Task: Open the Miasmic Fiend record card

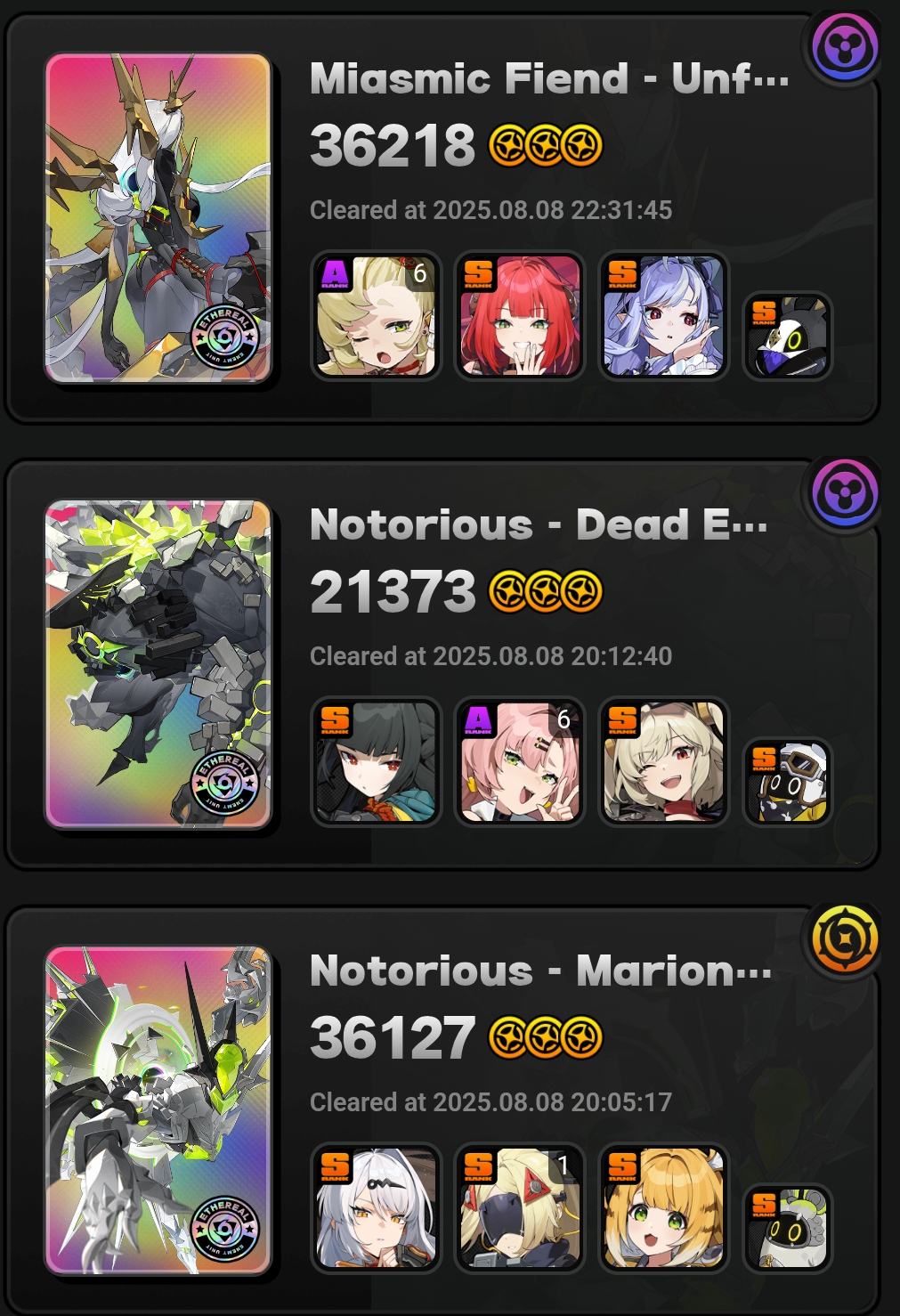Action: click(442, 219)
